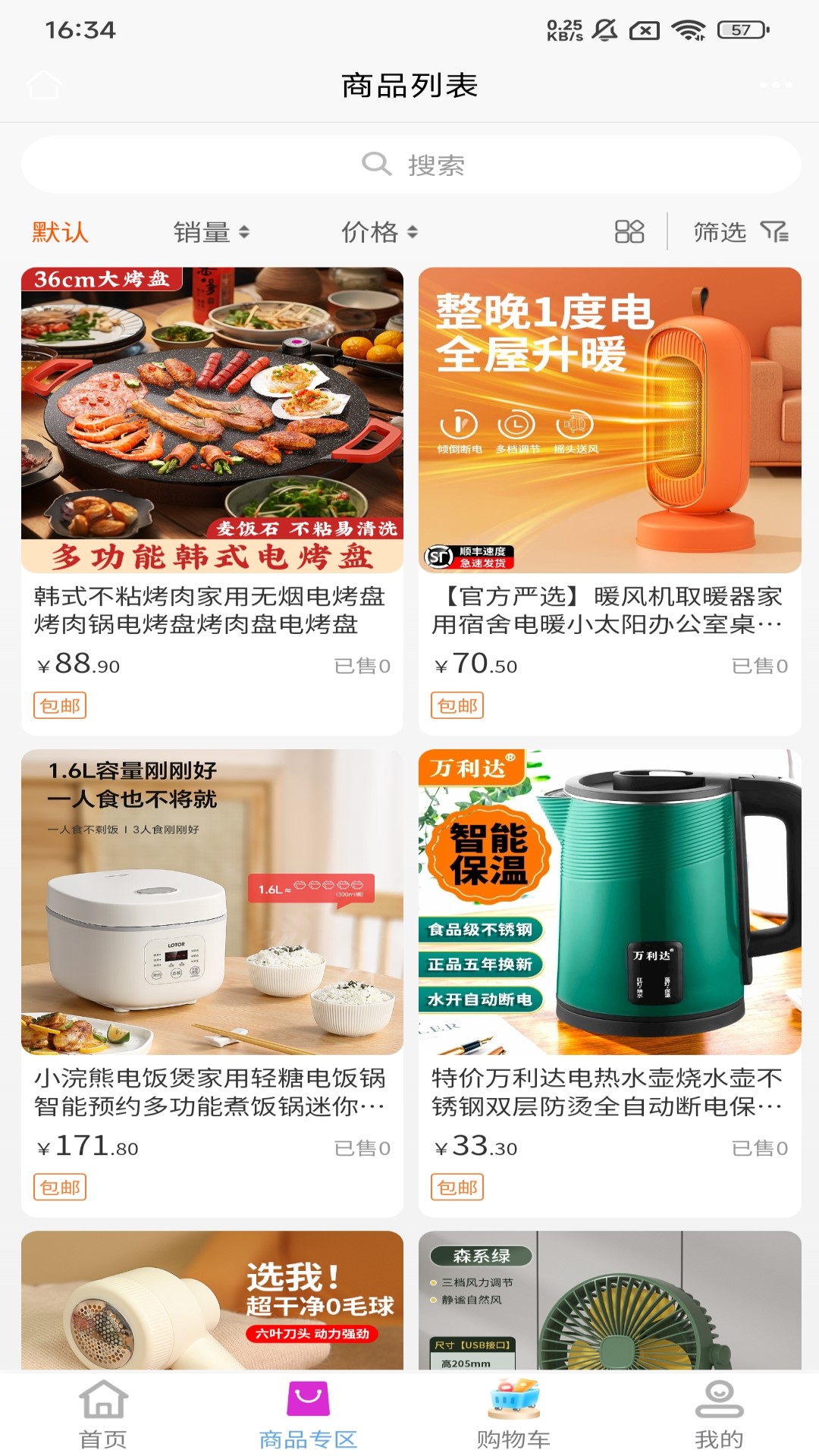Switch to the 我的 profile tab

718,1415
